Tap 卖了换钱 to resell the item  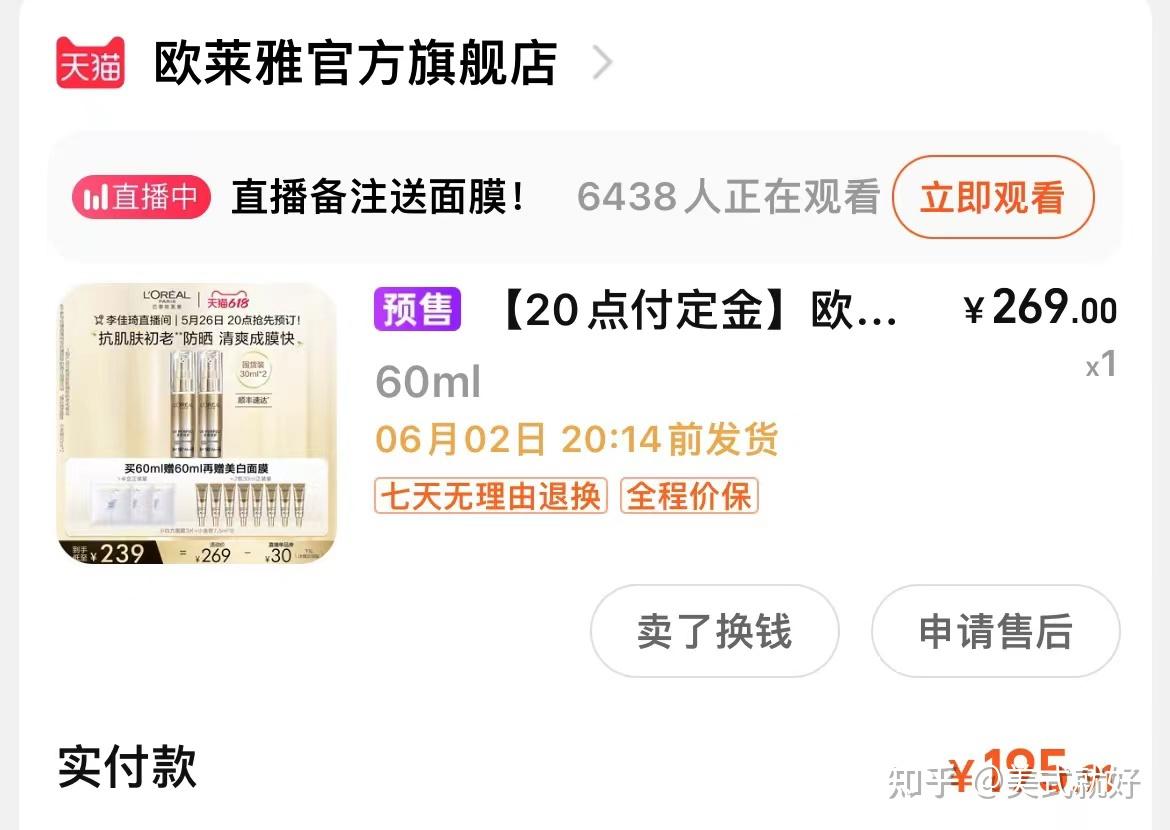[x=714, y=632]
